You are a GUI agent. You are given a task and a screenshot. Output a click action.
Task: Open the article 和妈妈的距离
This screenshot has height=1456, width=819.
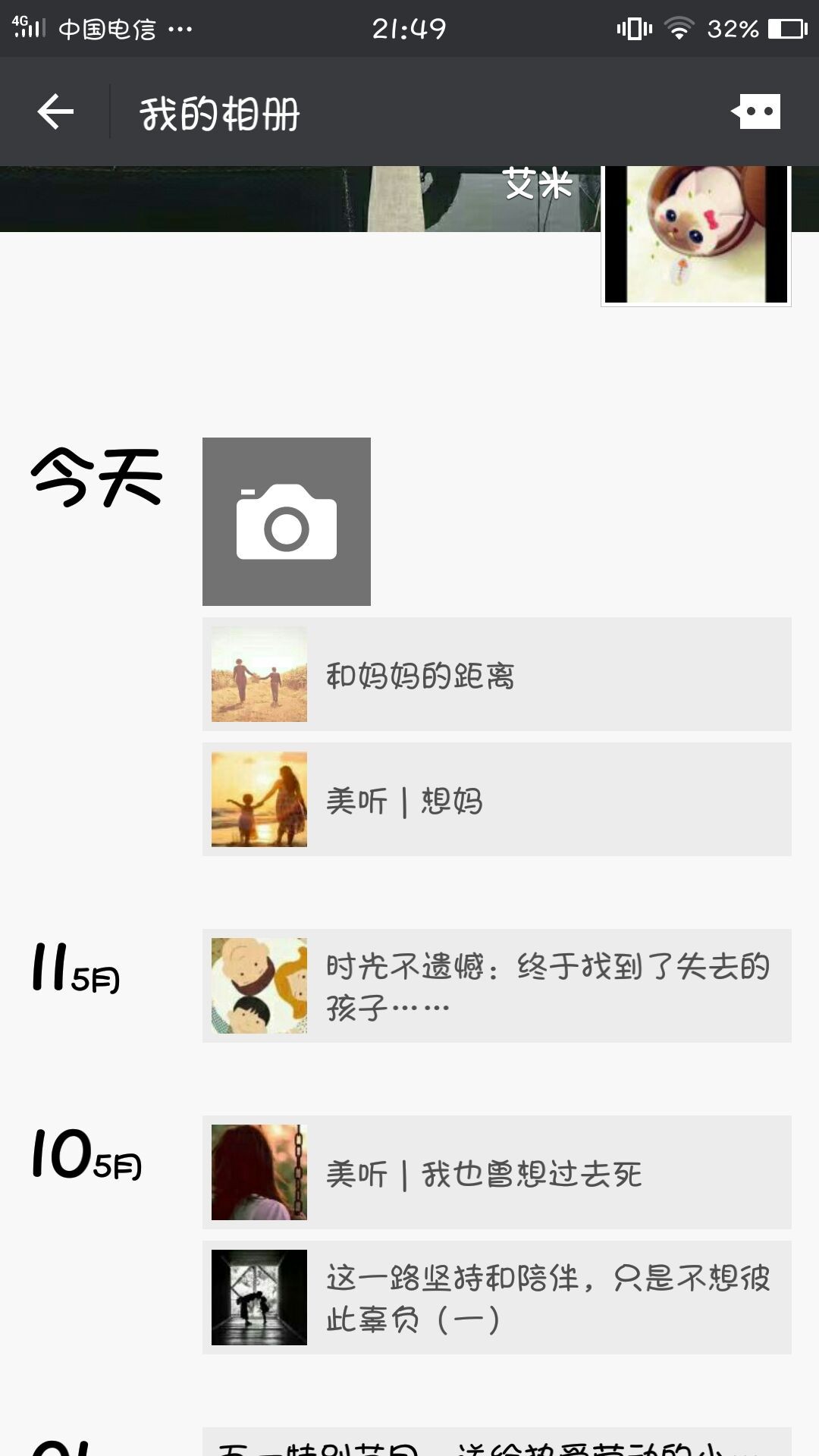[x=497, y=674]
